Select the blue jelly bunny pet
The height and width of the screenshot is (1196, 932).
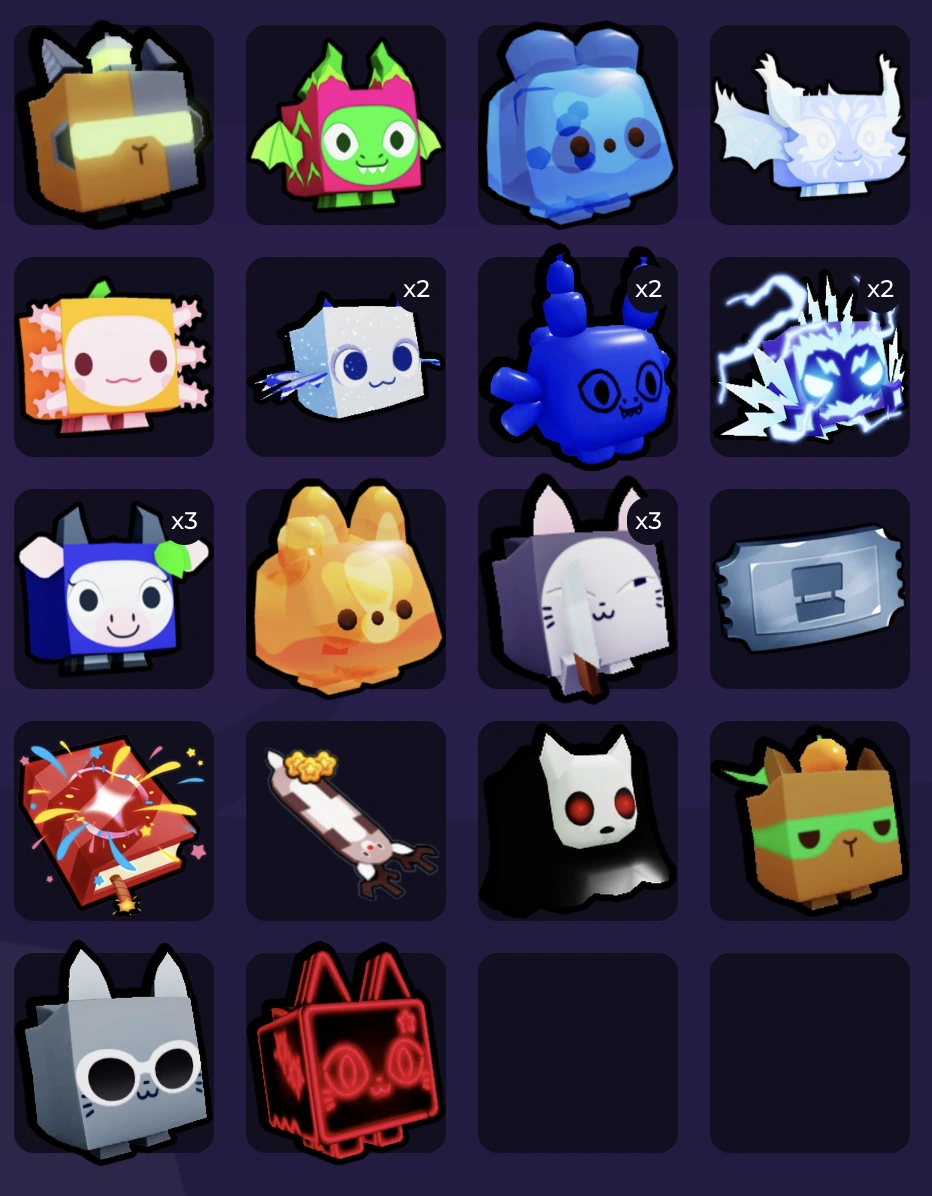pyautogui.click(x=578, y=125)
